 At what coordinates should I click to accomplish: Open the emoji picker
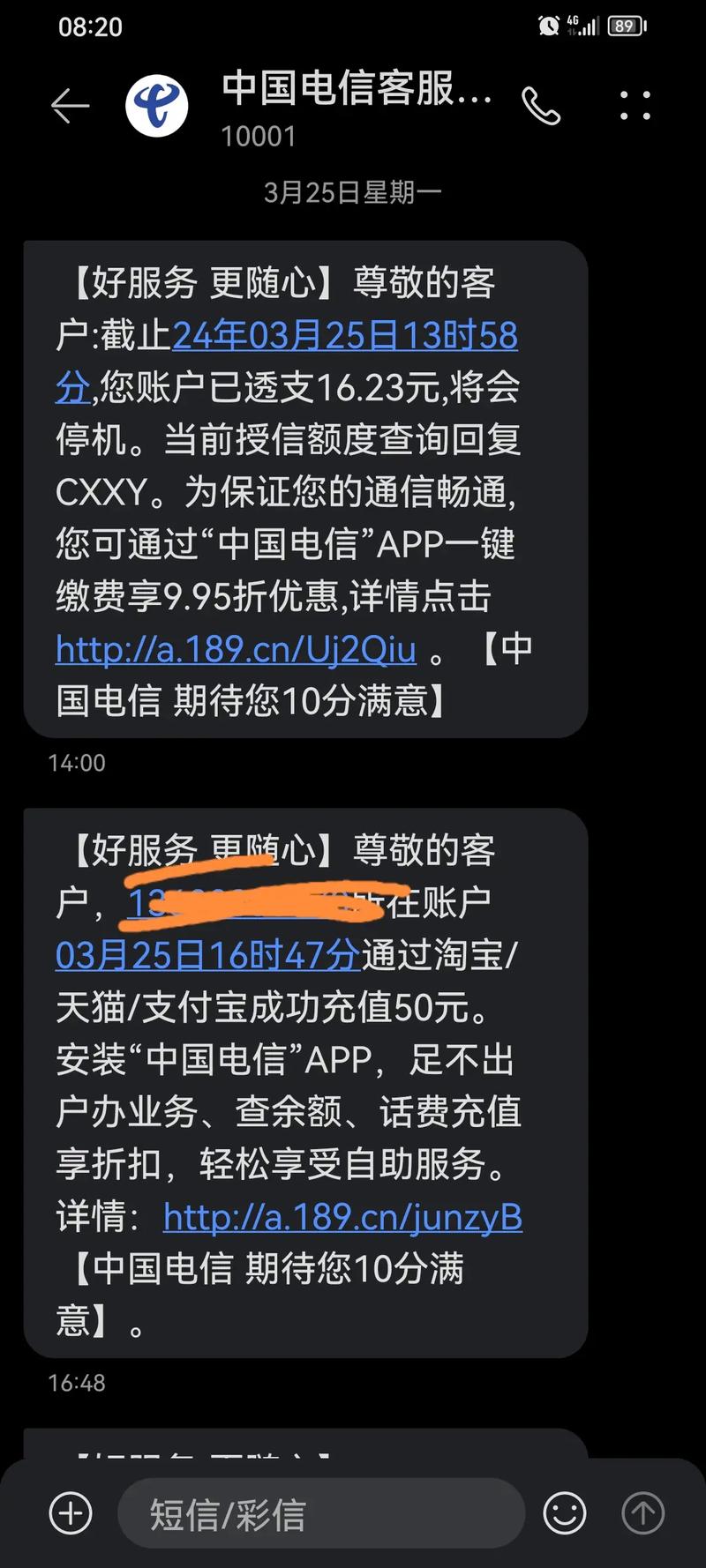click(x=565, y=1513)
